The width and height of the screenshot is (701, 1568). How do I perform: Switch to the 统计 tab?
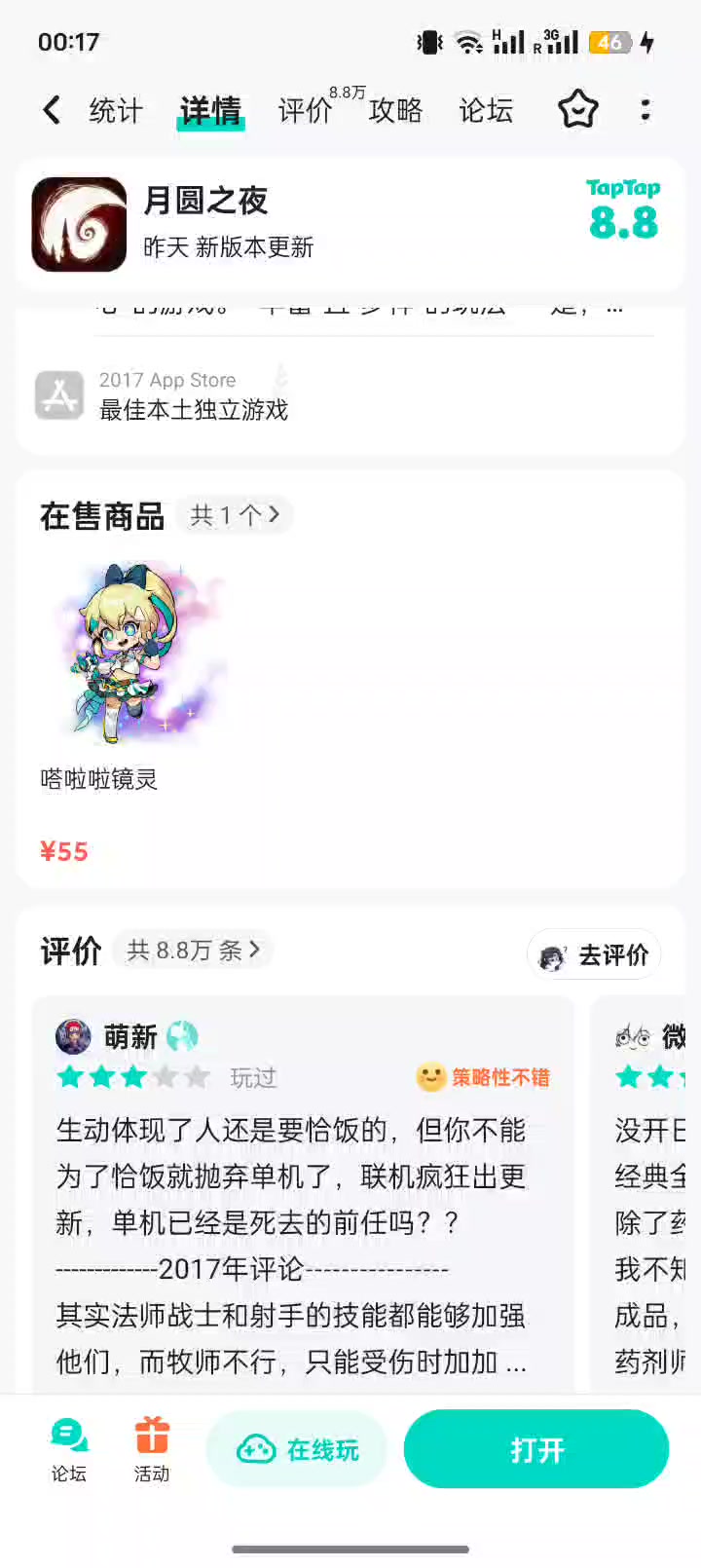[x=116, y=110]
